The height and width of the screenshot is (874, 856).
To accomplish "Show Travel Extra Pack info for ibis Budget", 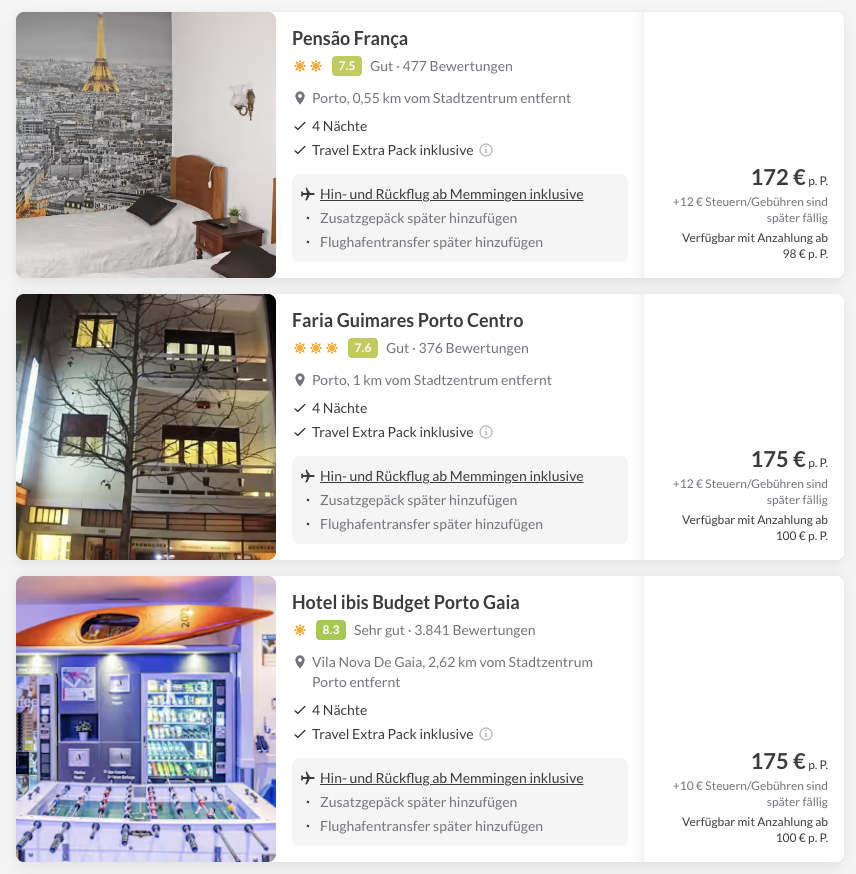I will [486, 734].
